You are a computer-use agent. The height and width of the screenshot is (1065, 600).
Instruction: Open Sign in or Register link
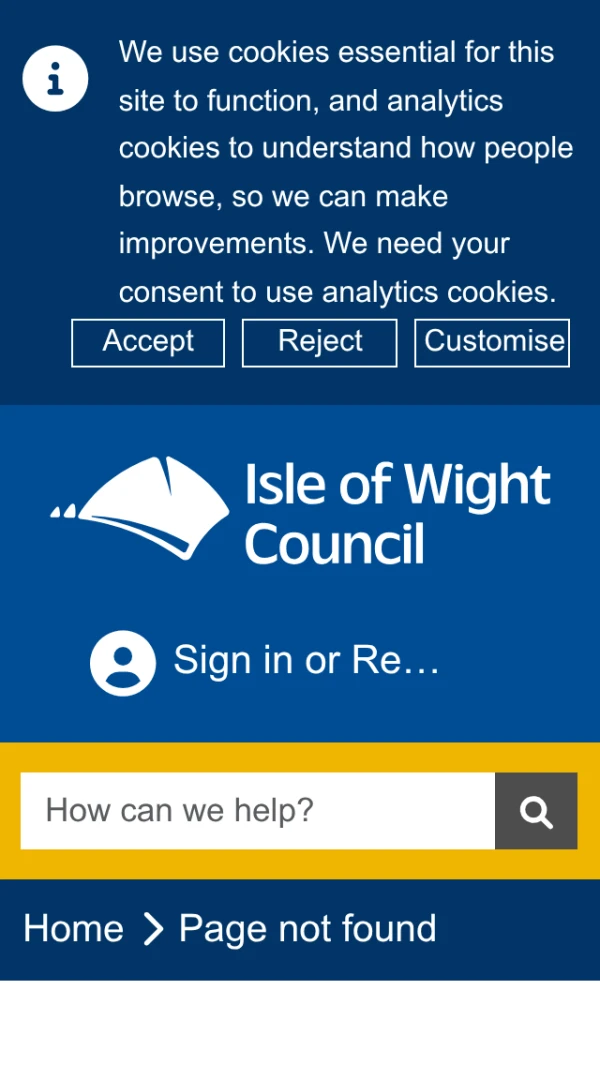266,661
